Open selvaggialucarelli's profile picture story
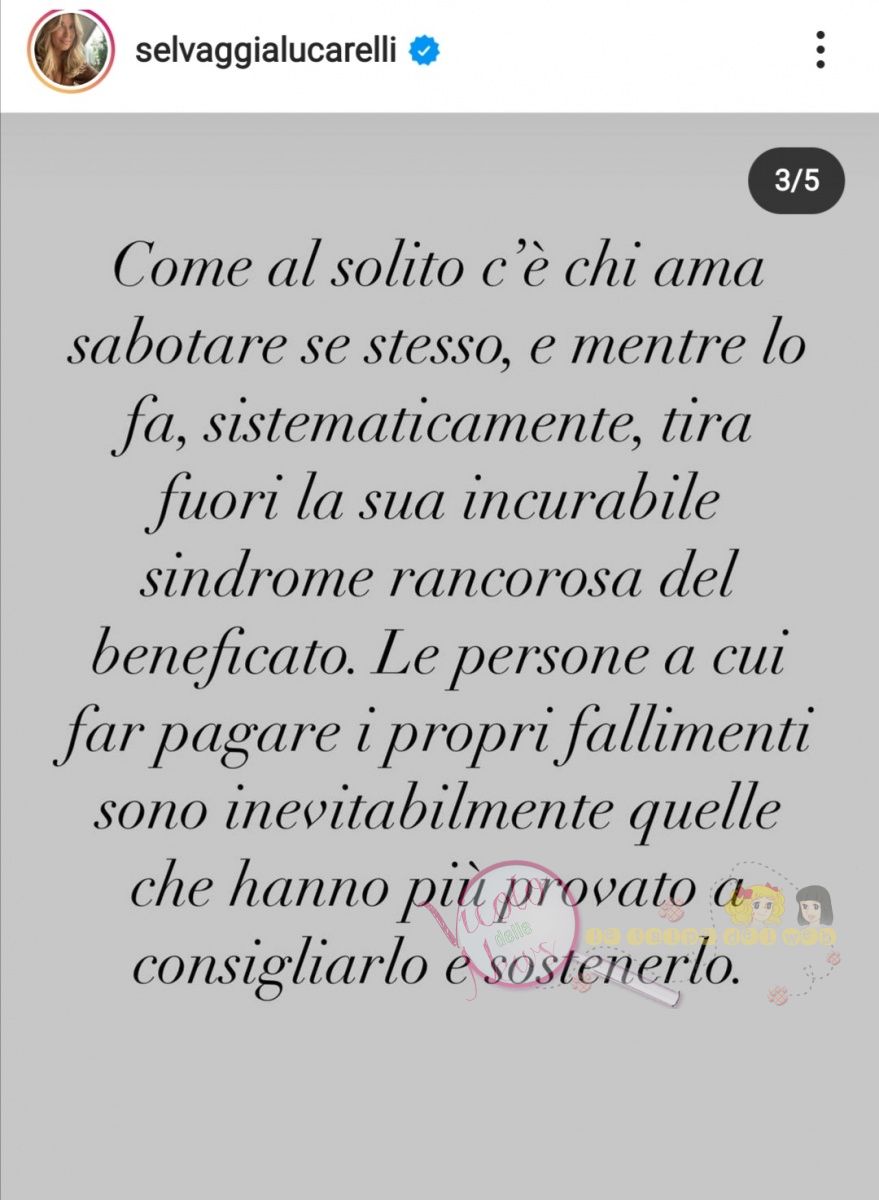 69,51
